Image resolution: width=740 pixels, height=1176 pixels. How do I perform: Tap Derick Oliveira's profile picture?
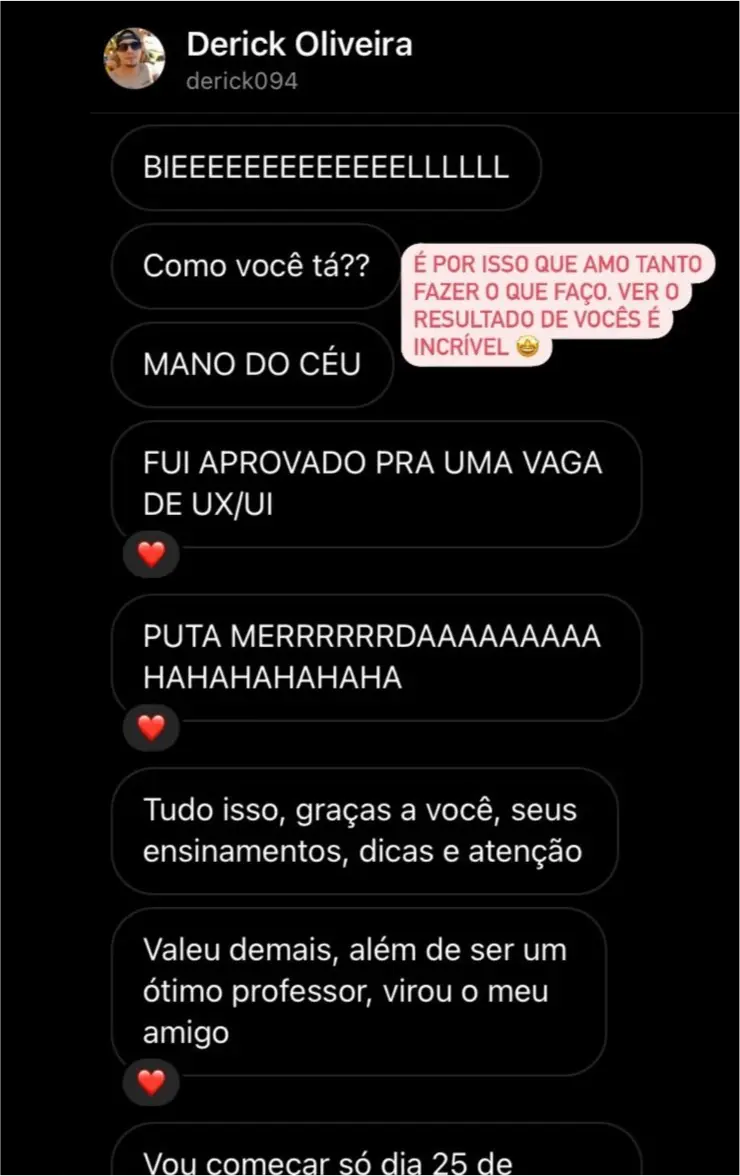tap(136, 58)
